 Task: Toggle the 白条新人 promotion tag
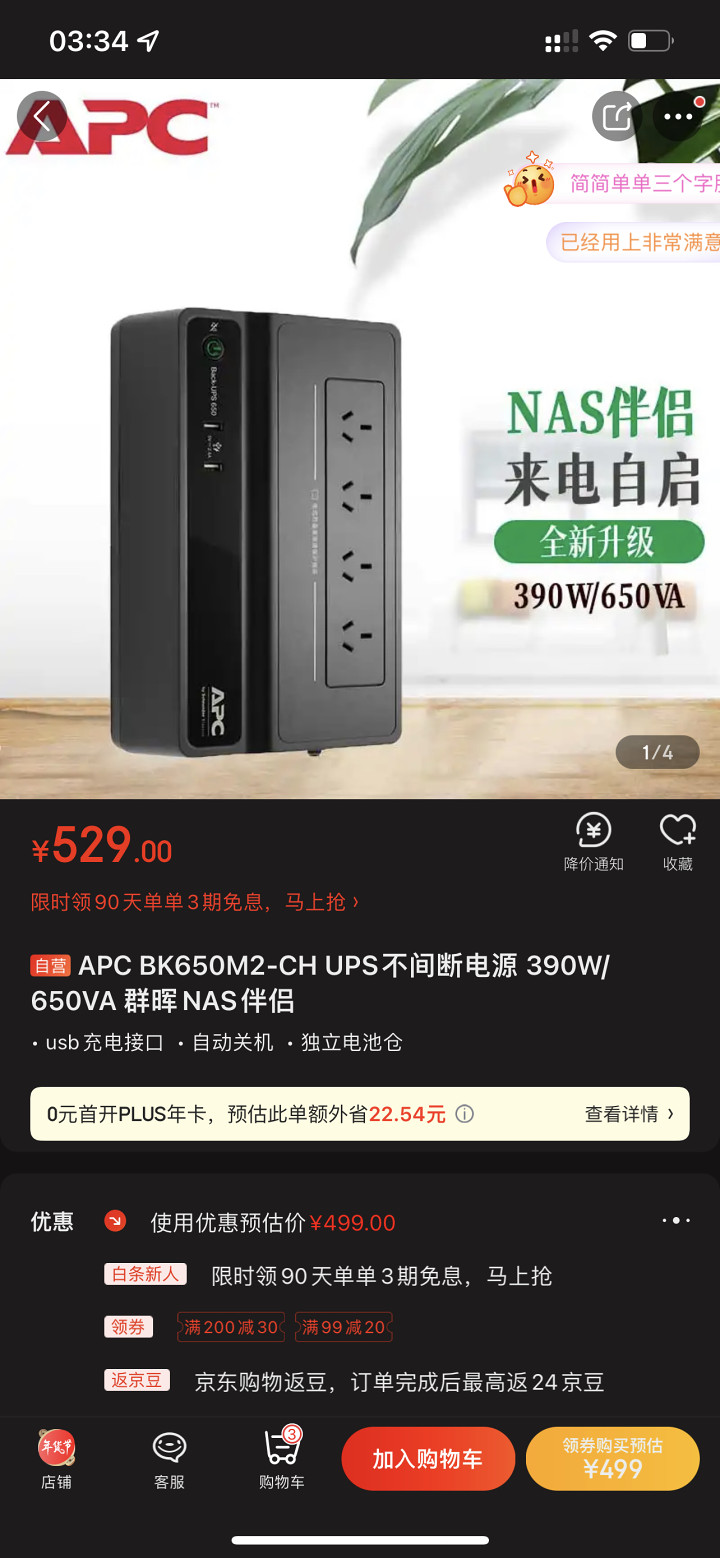point(145,1275)
